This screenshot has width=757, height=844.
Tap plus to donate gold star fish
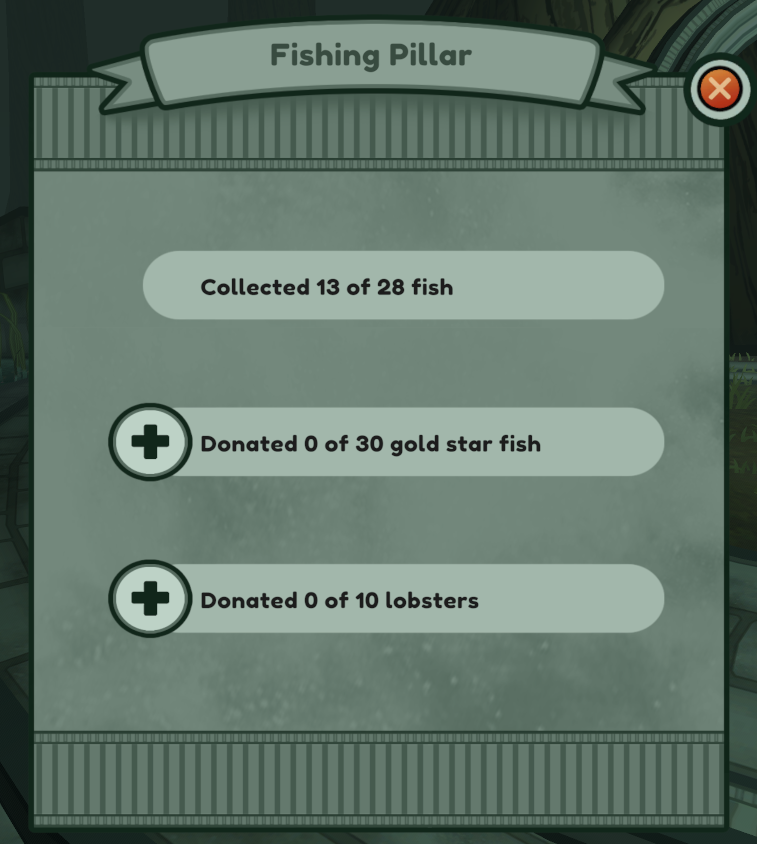point(150,442)
